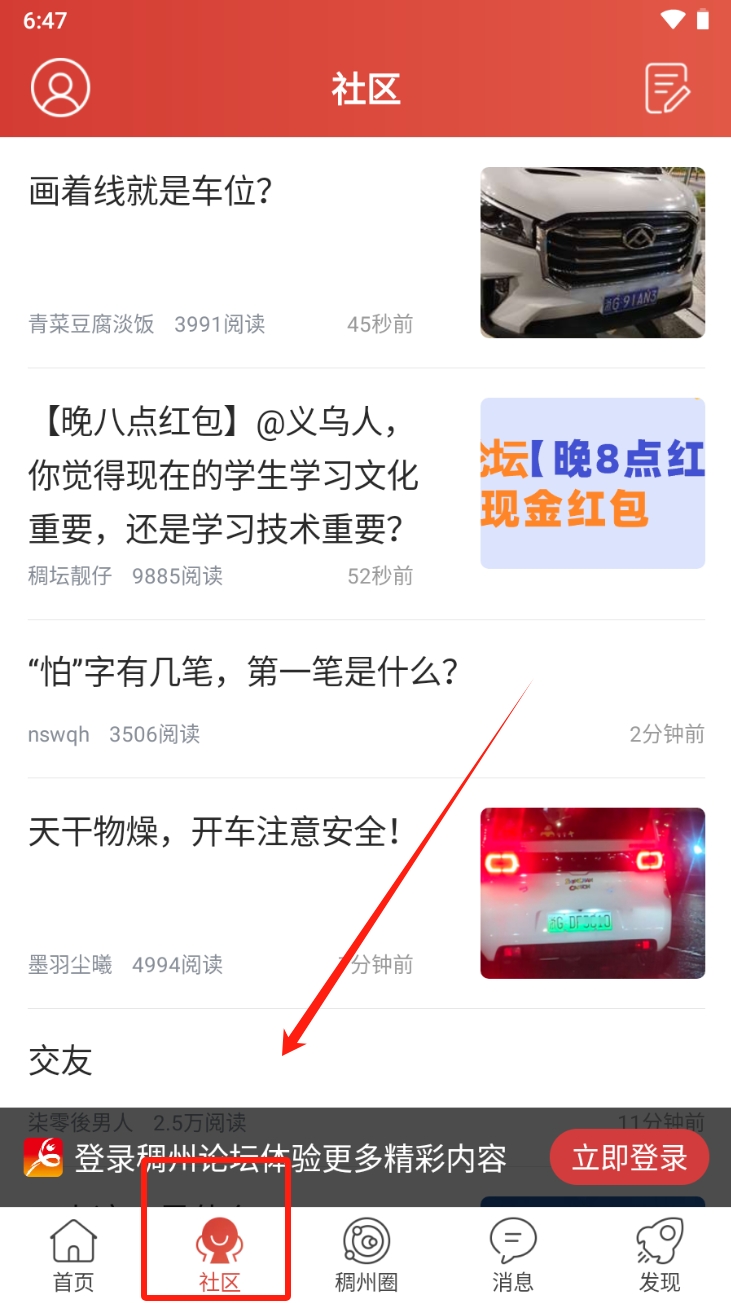Open post about “怕”字有几笔
This screenshot has height=1303, width=731.
tap(243, 673)
